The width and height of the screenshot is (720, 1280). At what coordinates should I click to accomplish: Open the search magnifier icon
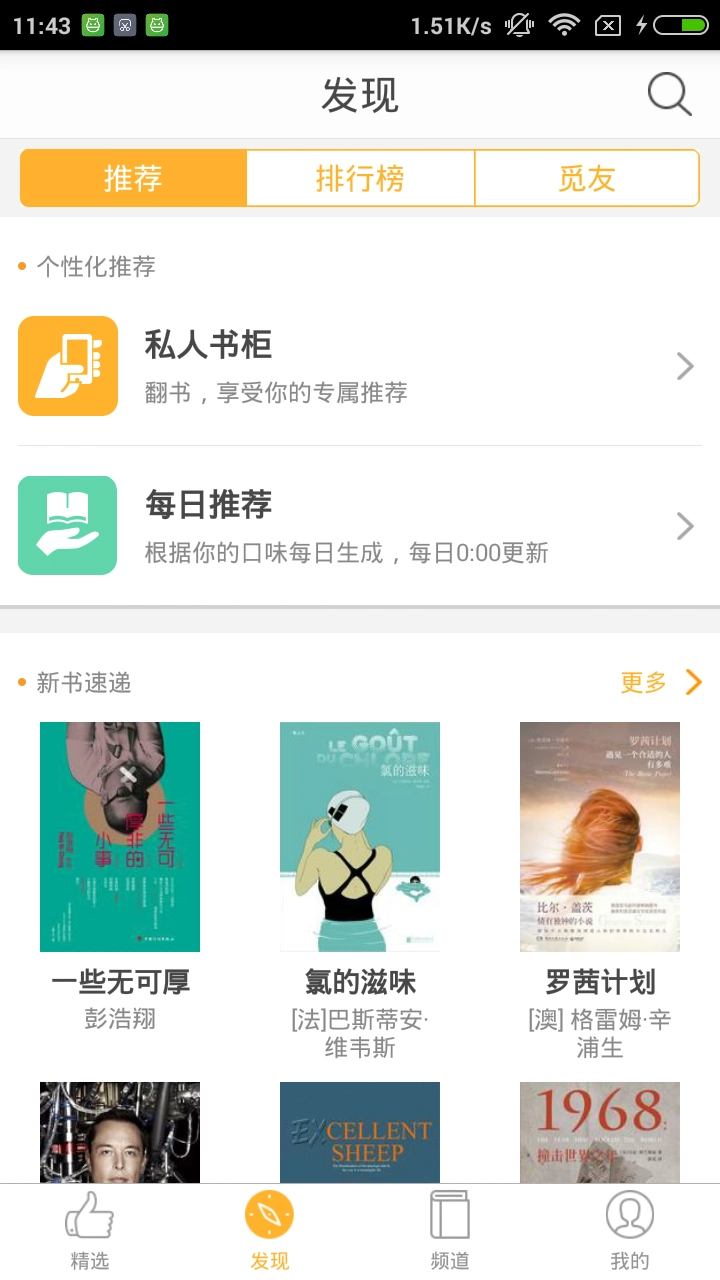pyautogui.click(x=668, y=94)
